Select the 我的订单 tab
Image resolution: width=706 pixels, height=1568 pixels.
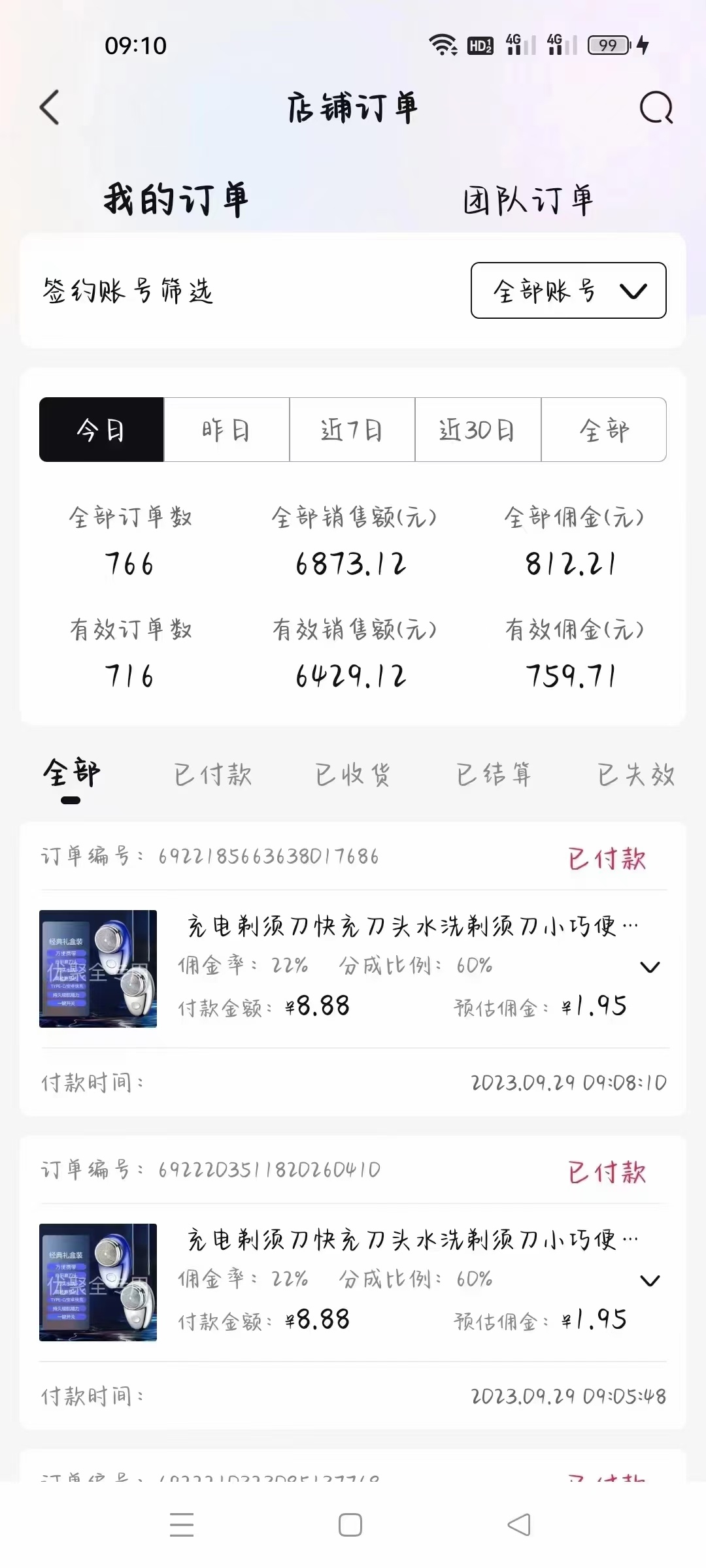[176, 200]
